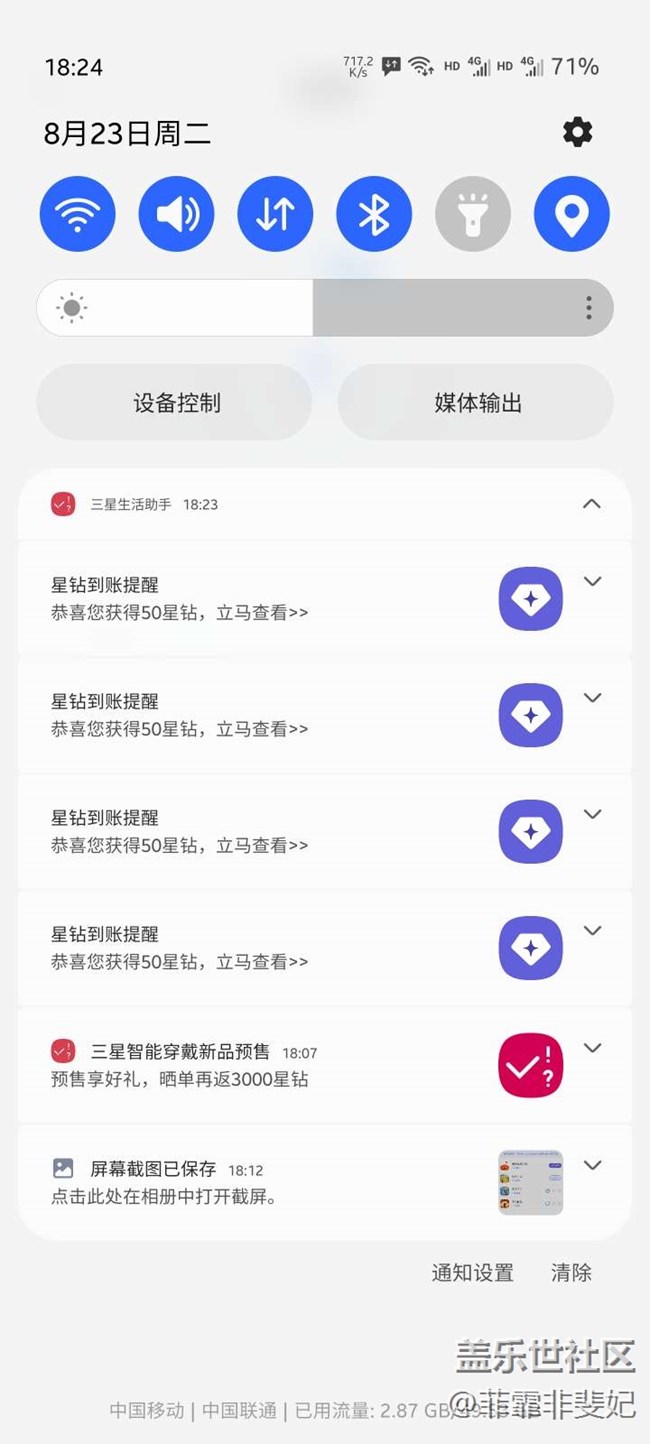Viewport: 650px width, 1444px height.
Task: Toggle location services off
Action: 571,214
